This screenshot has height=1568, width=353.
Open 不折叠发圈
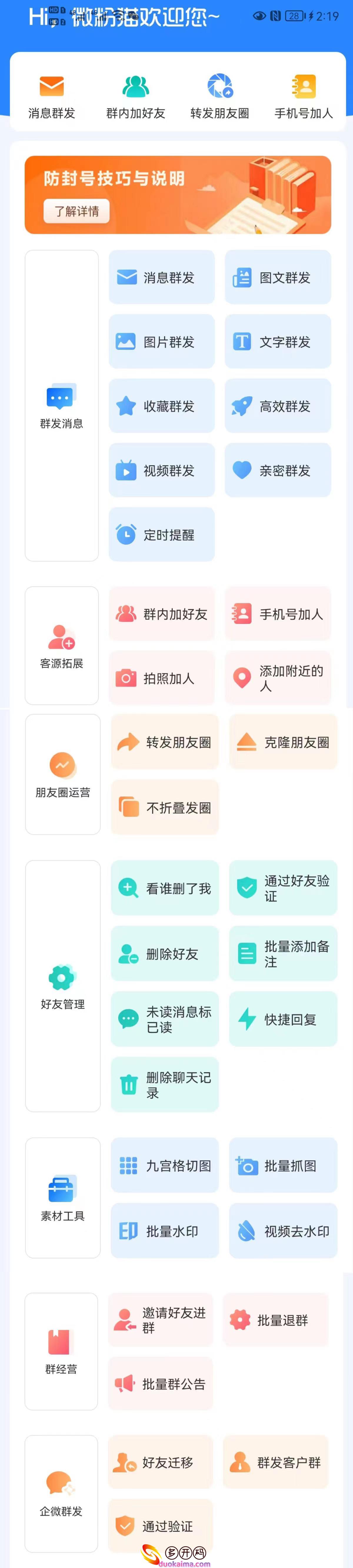coord(164,807)
